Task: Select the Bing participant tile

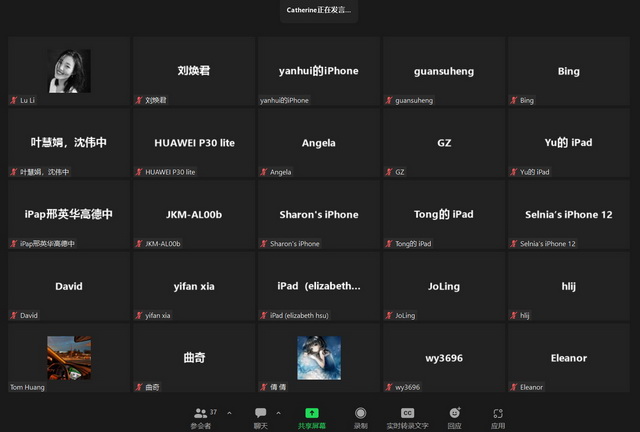Action: click(569, 71)
